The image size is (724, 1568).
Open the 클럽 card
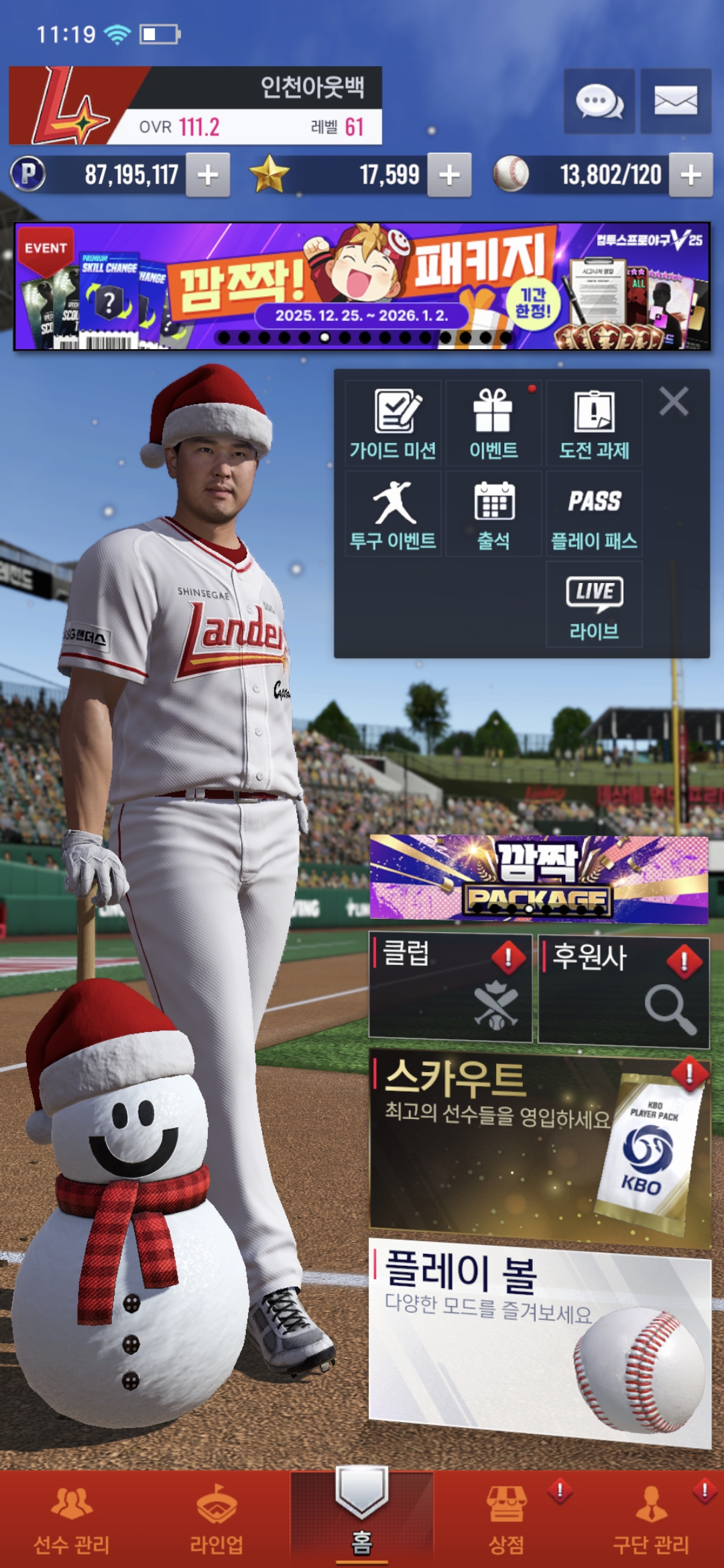click(x=450, y=987)
